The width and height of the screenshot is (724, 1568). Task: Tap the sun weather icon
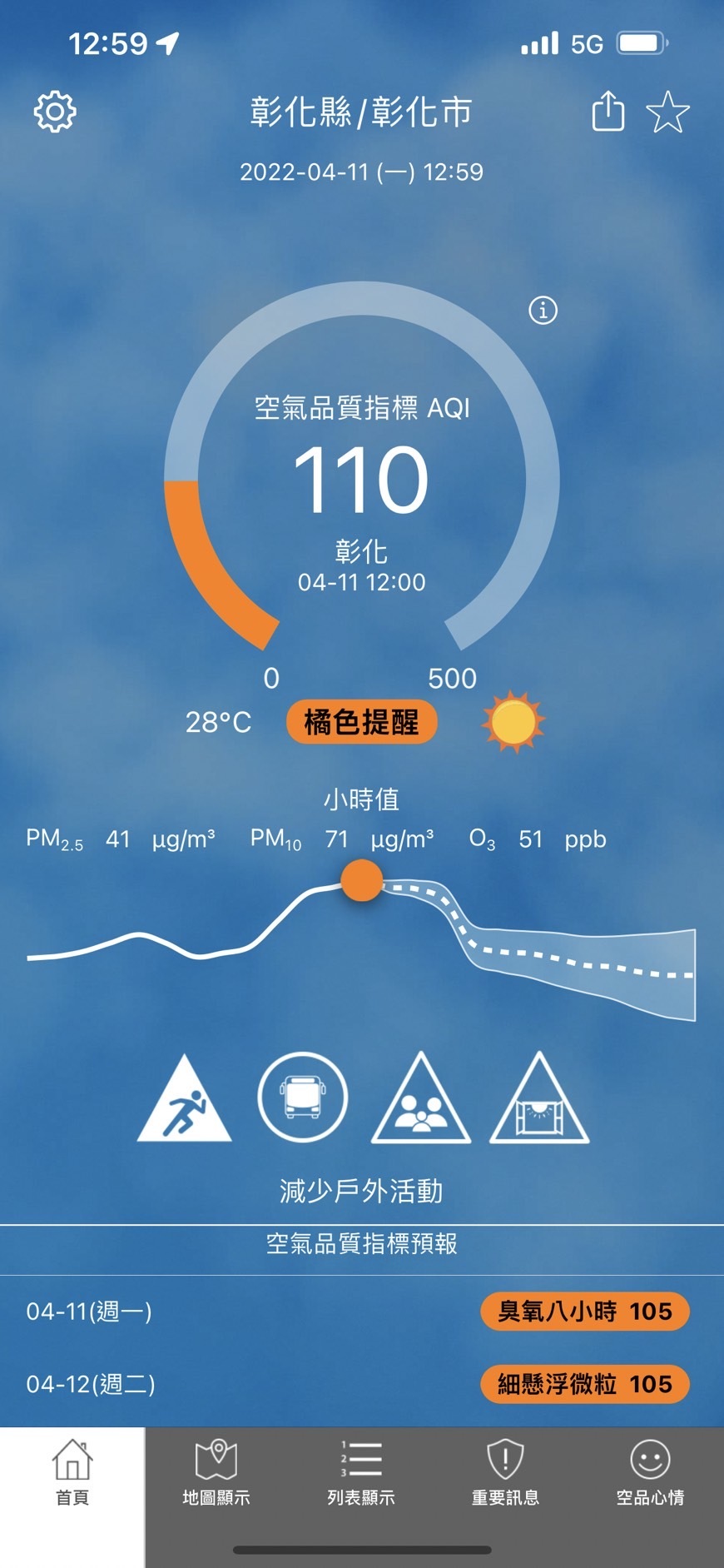click(x=513, y=722)
